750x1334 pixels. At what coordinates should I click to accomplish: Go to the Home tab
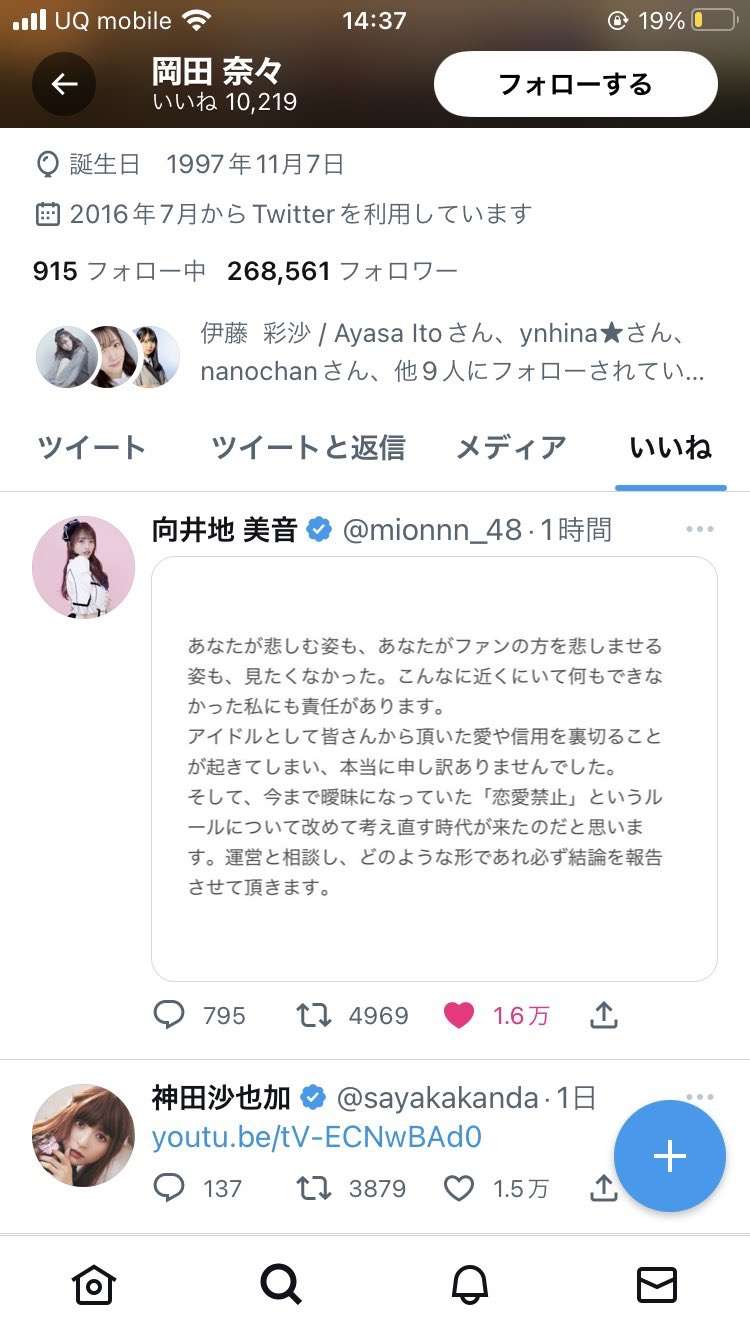(94, 1284)
